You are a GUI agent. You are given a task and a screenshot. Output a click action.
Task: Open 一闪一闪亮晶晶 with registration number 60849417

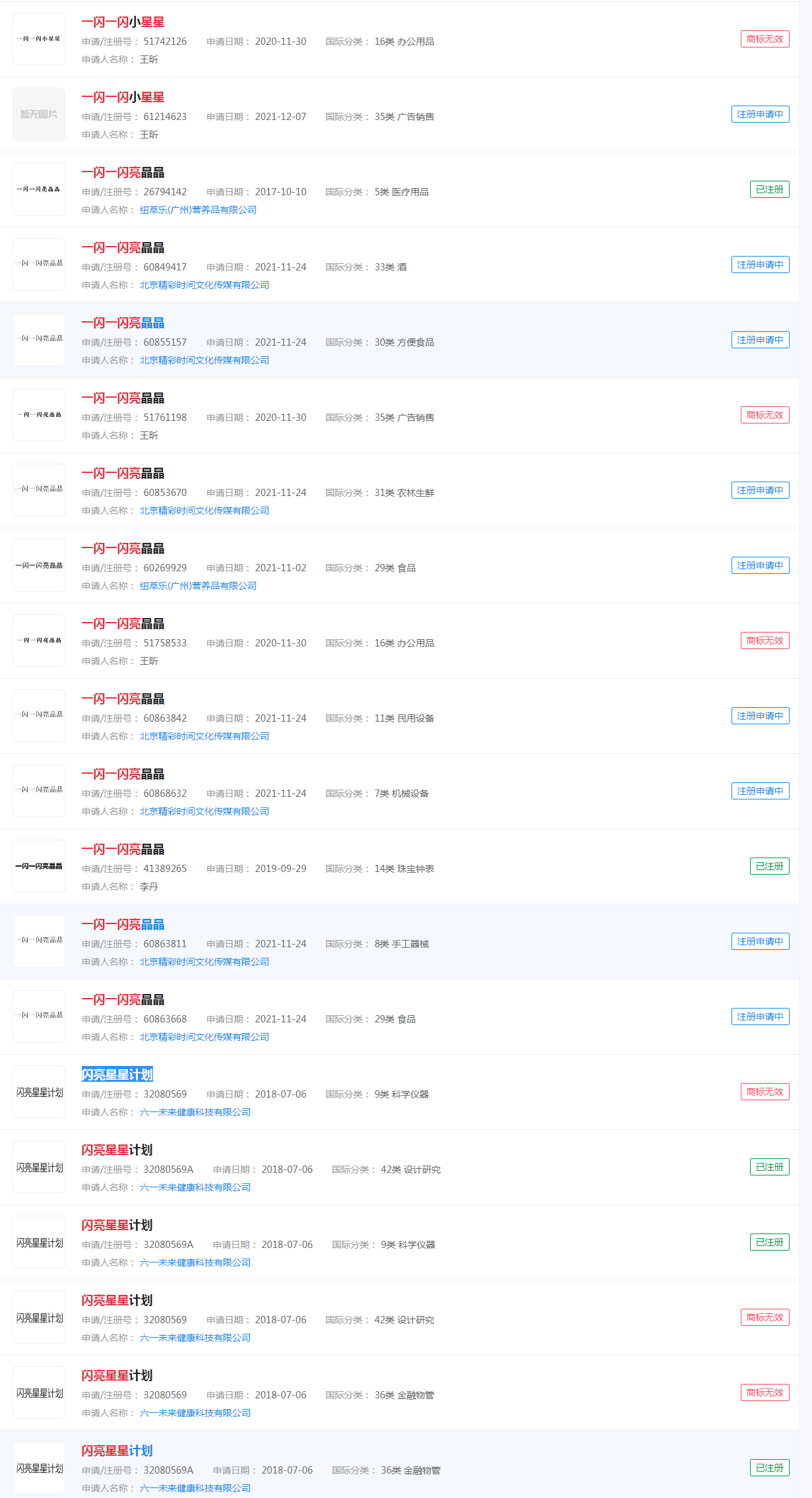(123, 248)
